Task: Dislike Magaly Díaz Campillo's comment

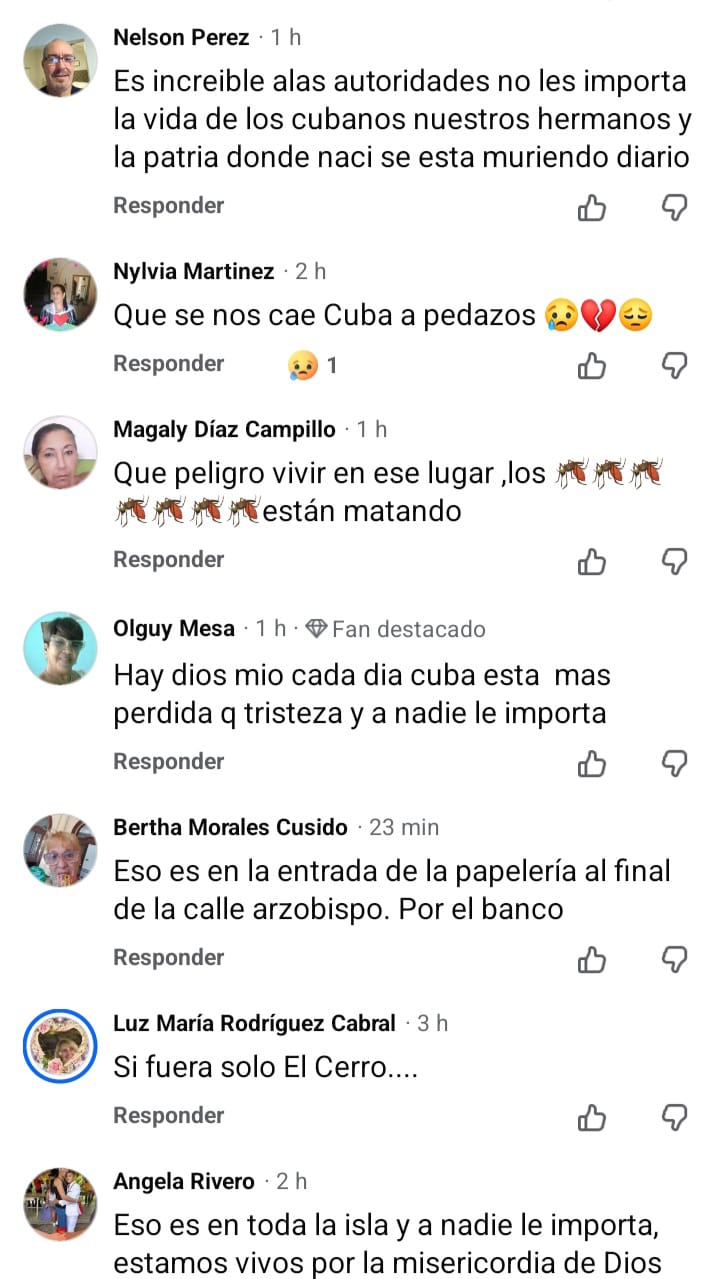Action: tap(676, 562)
